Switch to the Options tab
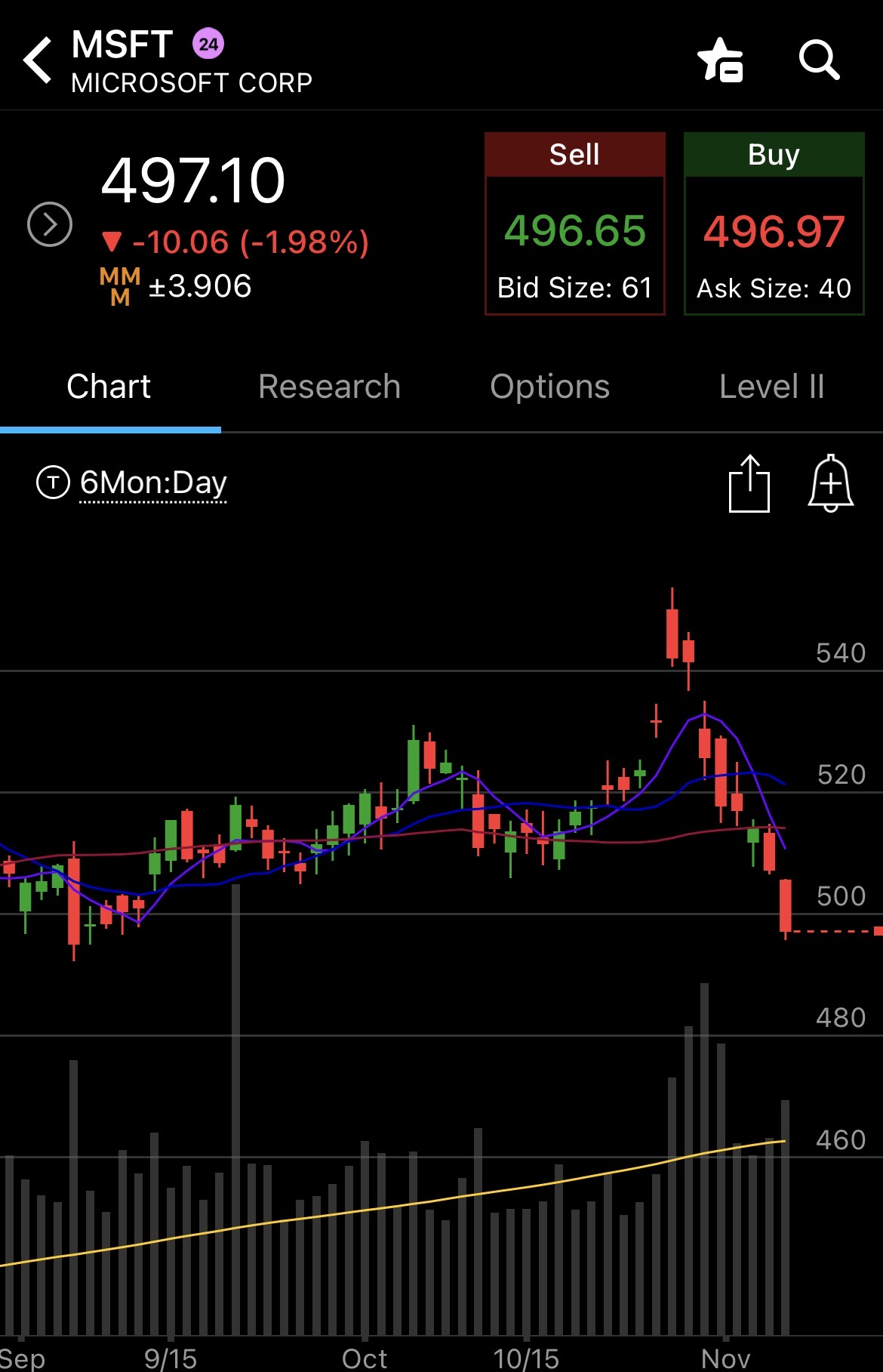This screenshot has height=1372, width=883. coord(549,387)
